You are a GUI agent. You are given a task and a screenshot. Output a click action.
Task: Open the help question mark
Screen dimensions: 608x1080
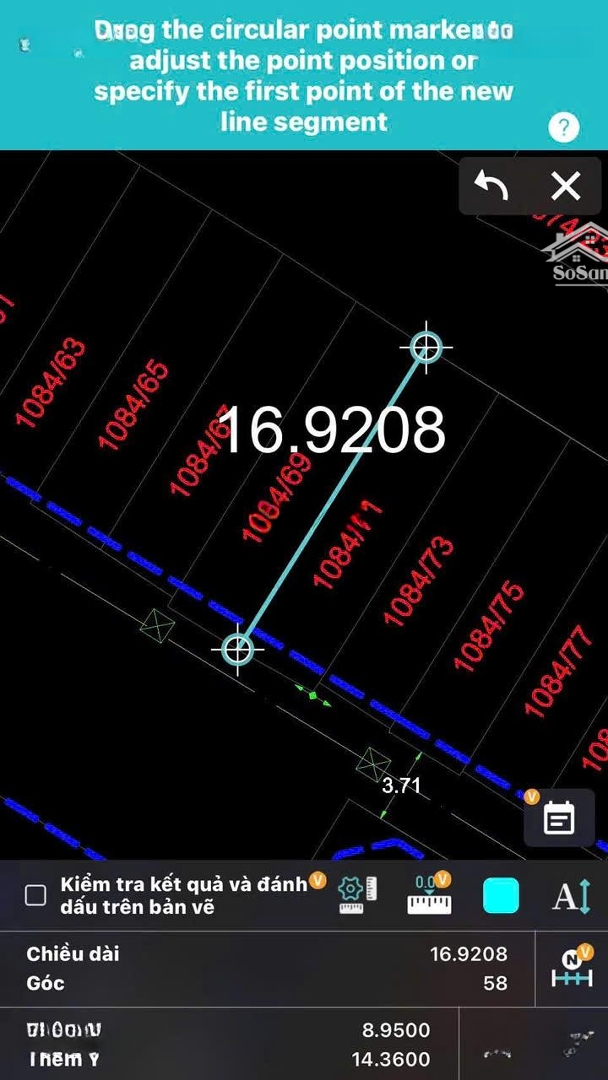coord(564,127)
